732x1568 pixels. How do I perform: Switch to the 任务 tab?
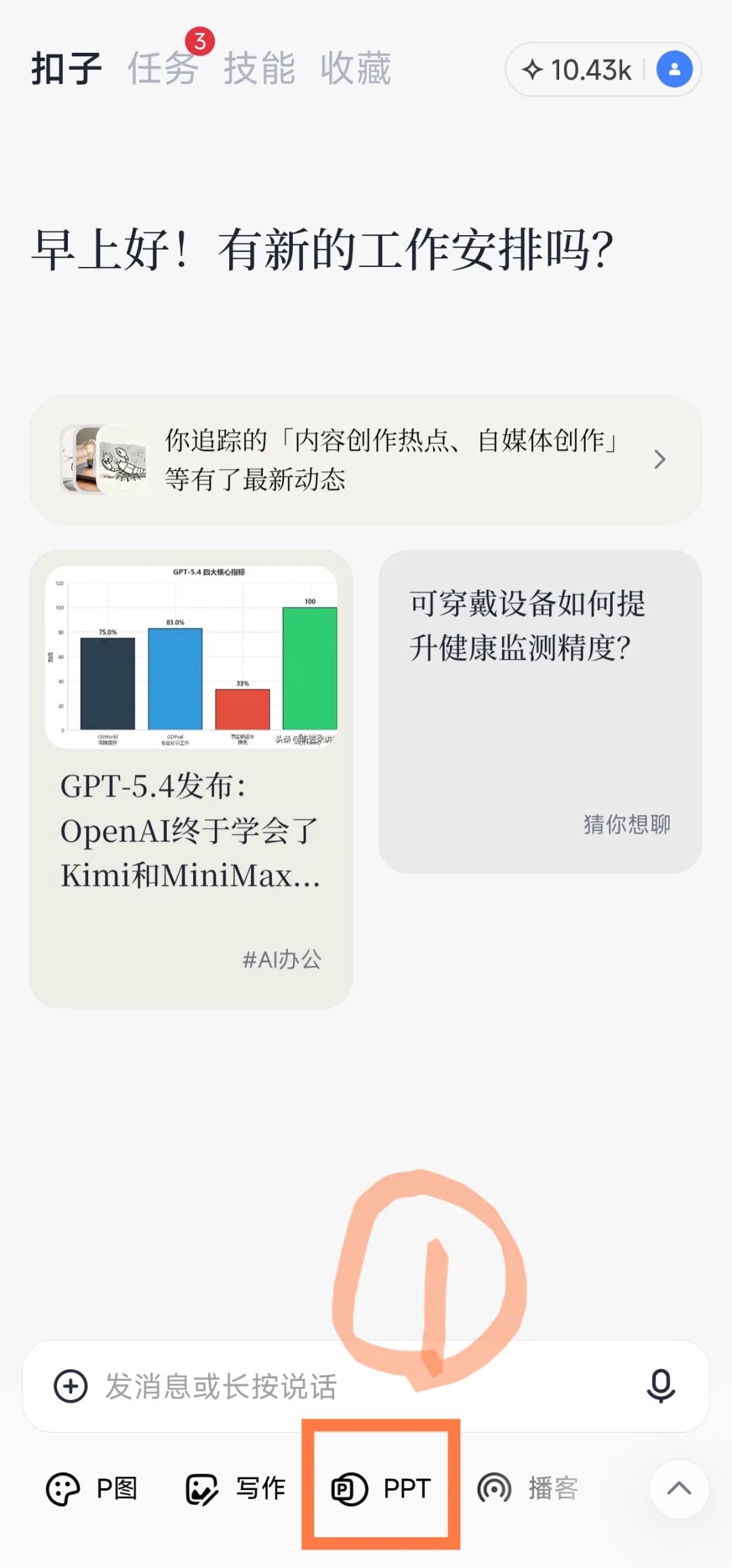163,68
